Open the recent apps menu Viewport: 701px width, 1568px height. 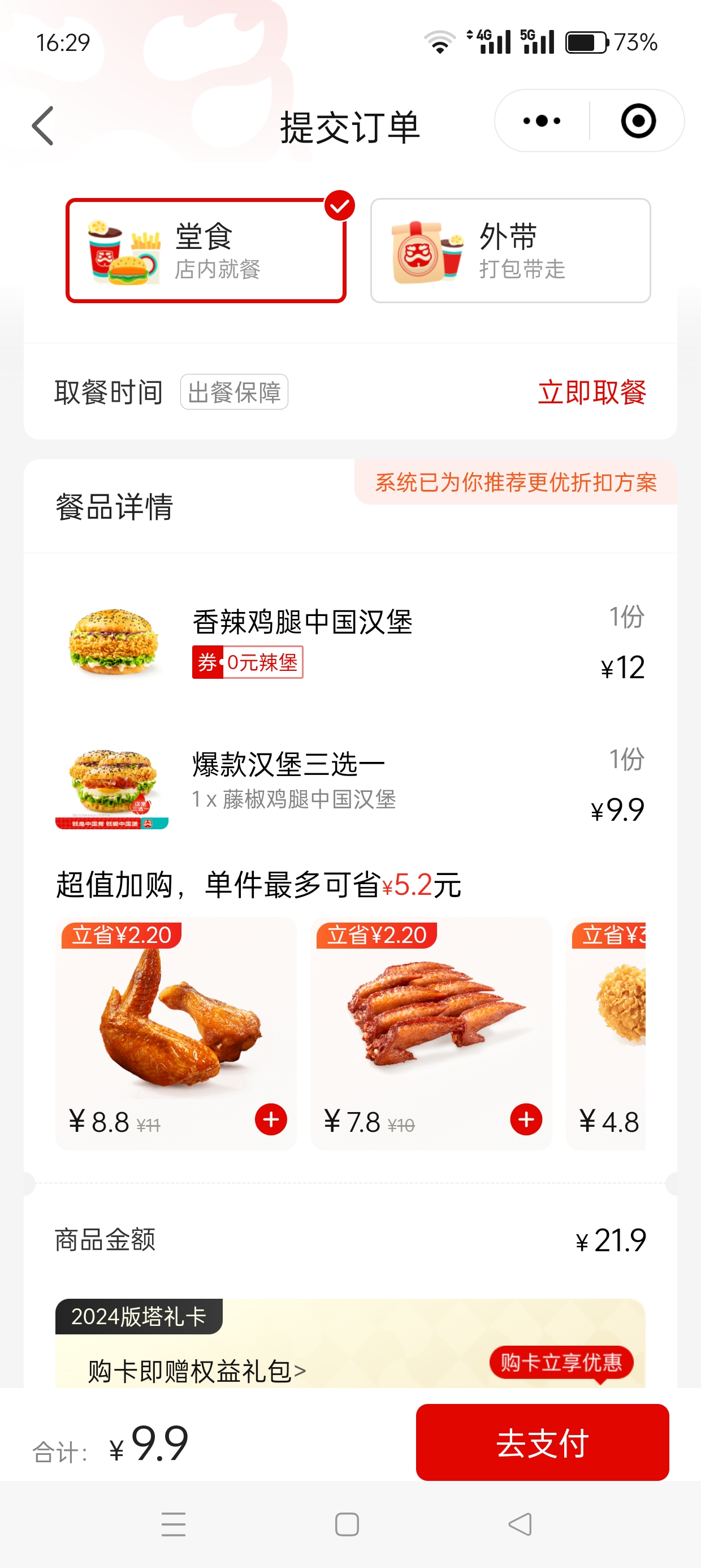[x=174, y=1524]
